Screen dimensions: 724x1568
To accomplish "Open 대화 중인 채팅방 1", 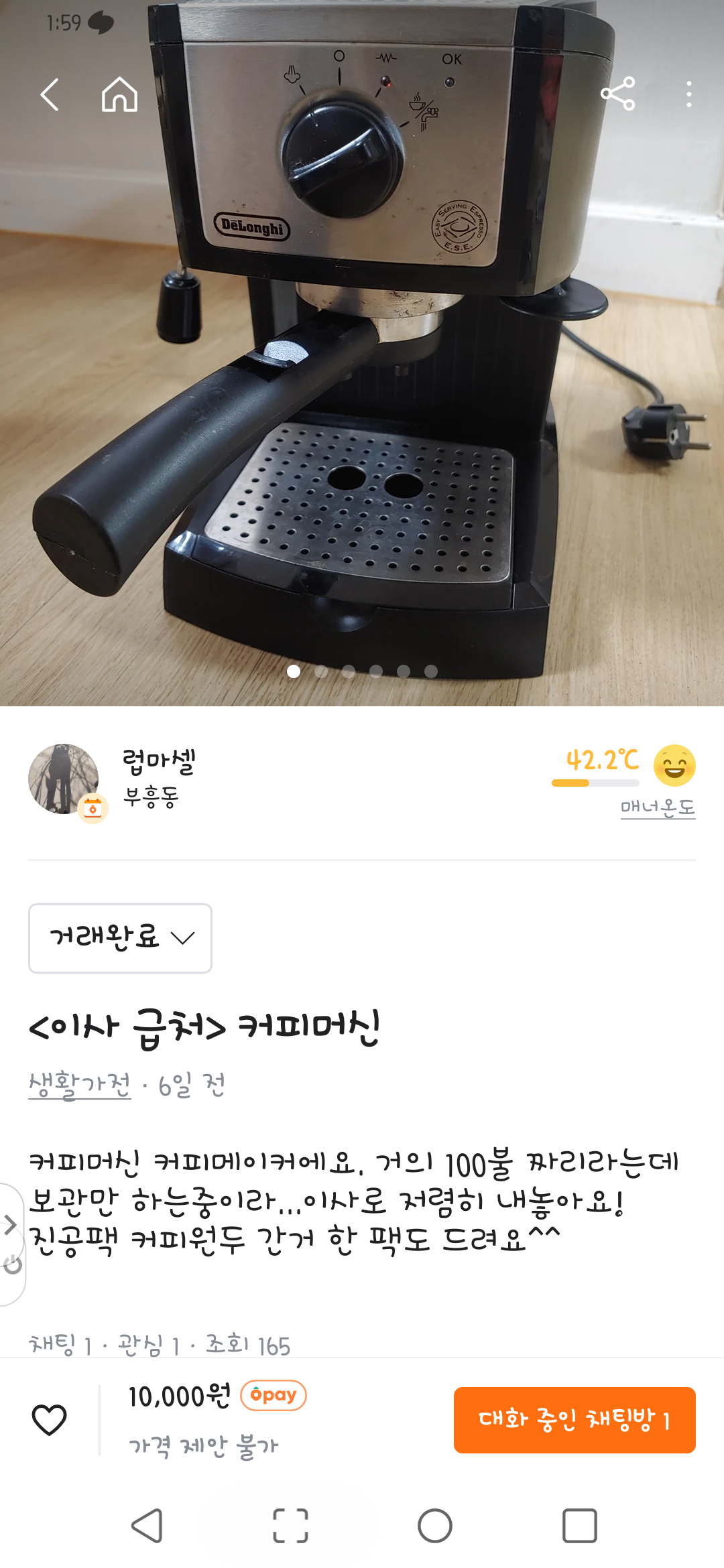I will (x=575, y=1420).
